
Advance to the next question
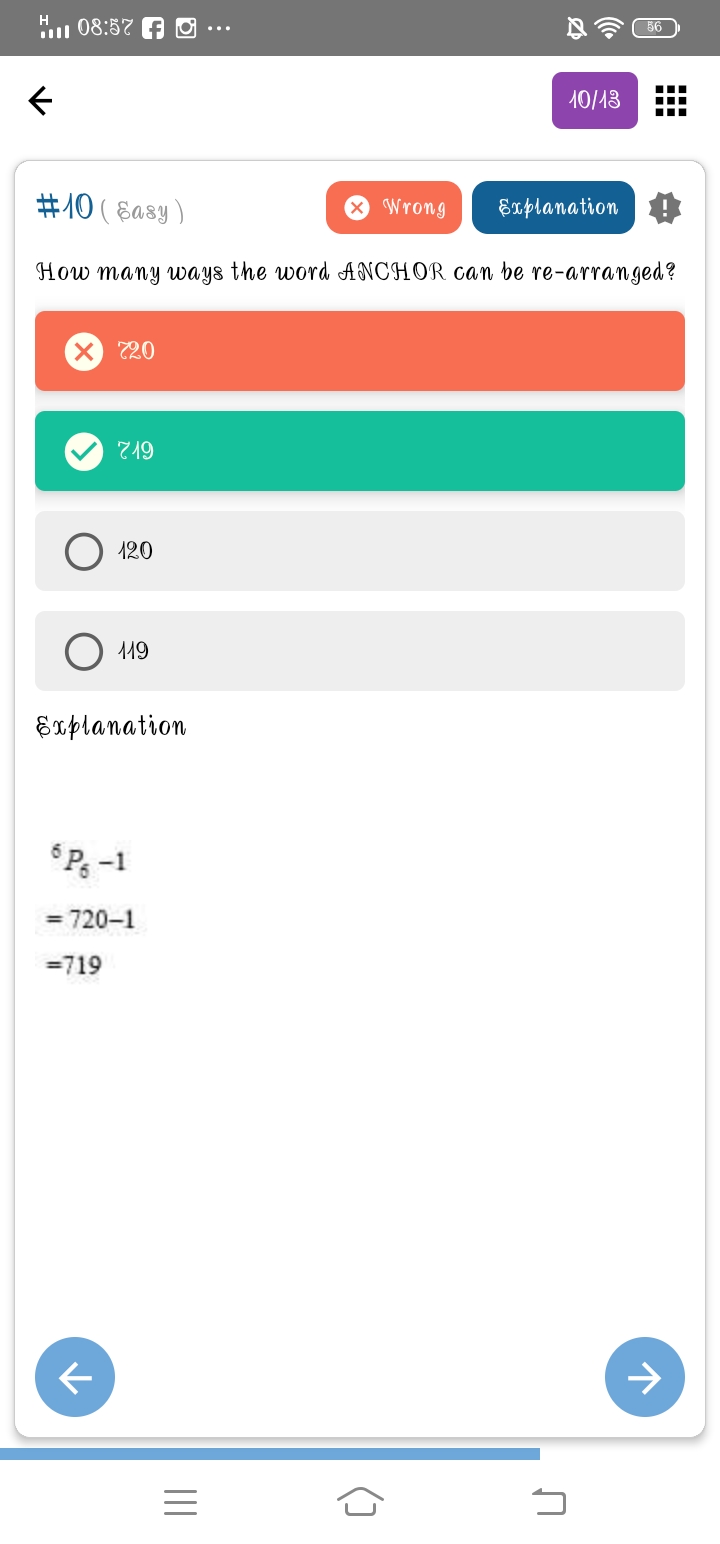point(645,1377)
